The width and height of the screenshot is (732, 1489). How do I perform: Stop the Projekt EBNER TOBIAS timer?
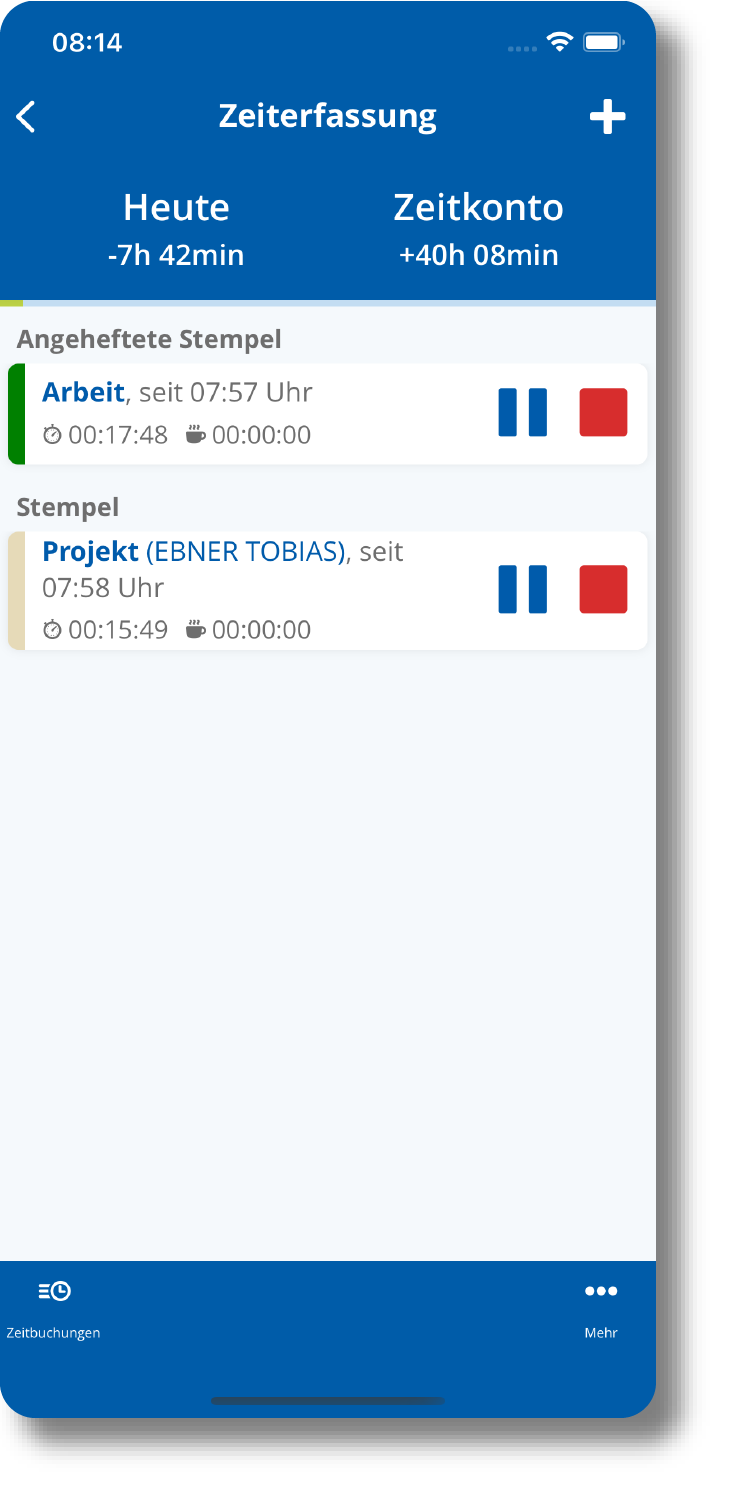(x=603, y=589)
